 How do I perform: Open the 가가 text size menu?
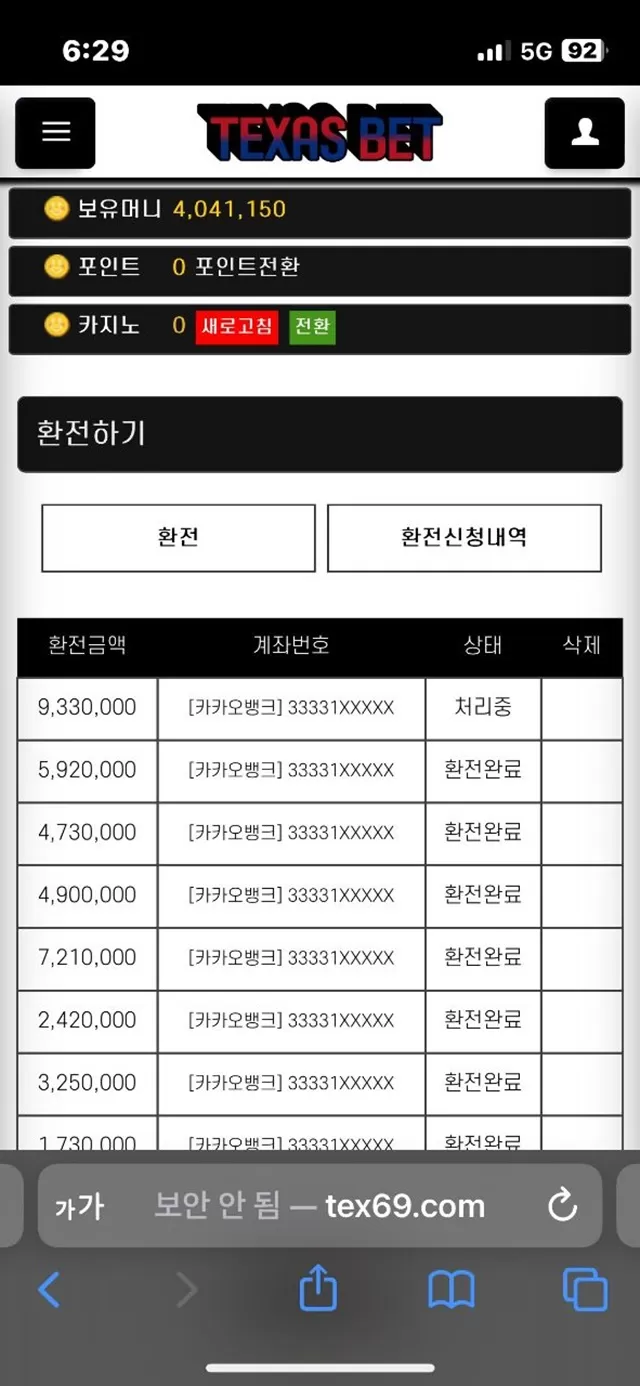pyautogui.click(x=79, y=1207)
